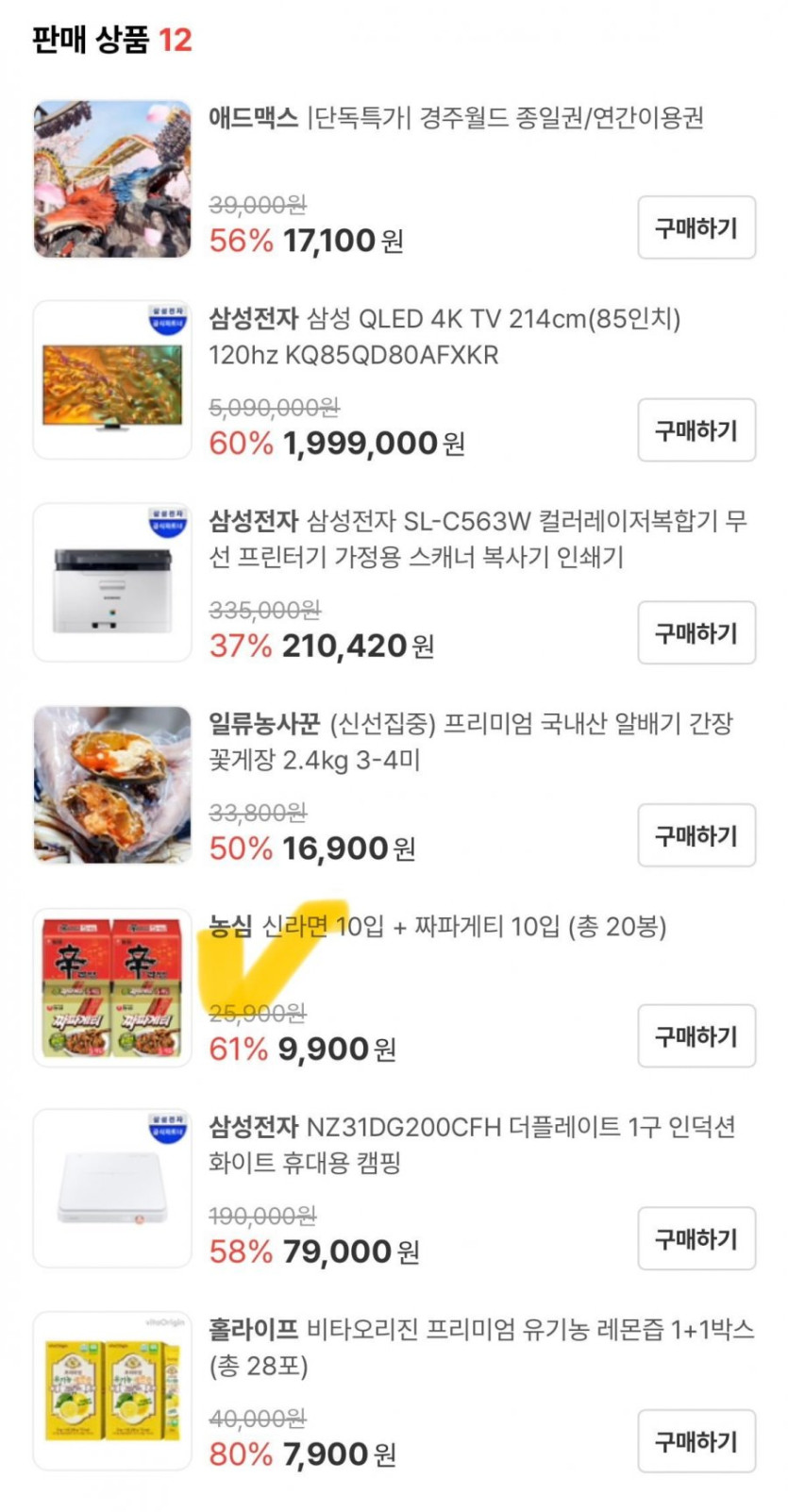
Task: Purchase the 유기농 레몬즙 1+1박스
Action: (696, 1441)
